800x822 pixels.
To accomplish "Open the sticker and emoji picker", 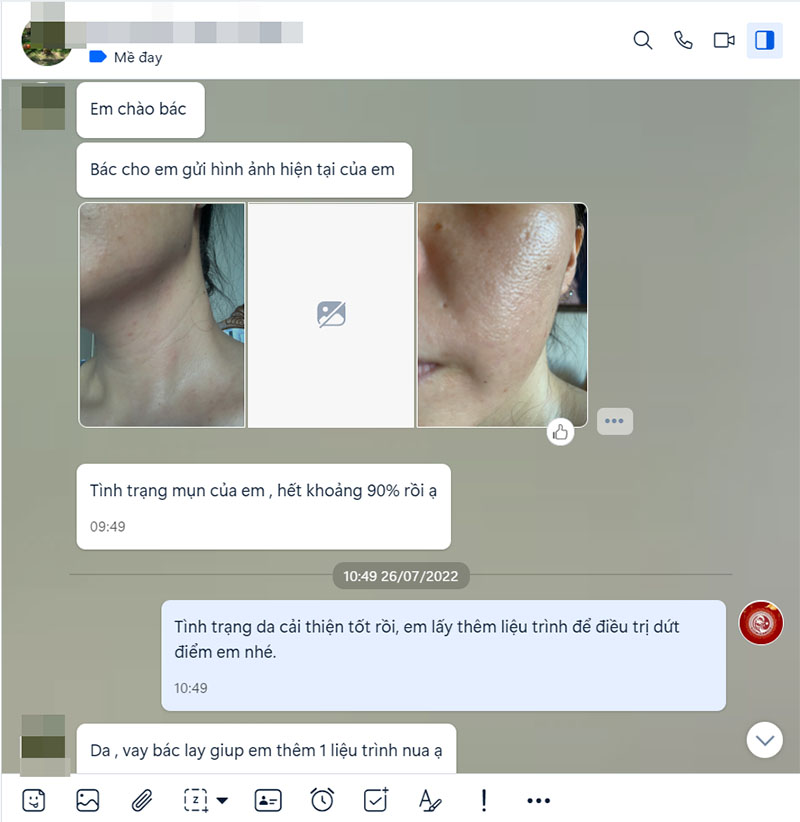I will (x=34, y=800).
